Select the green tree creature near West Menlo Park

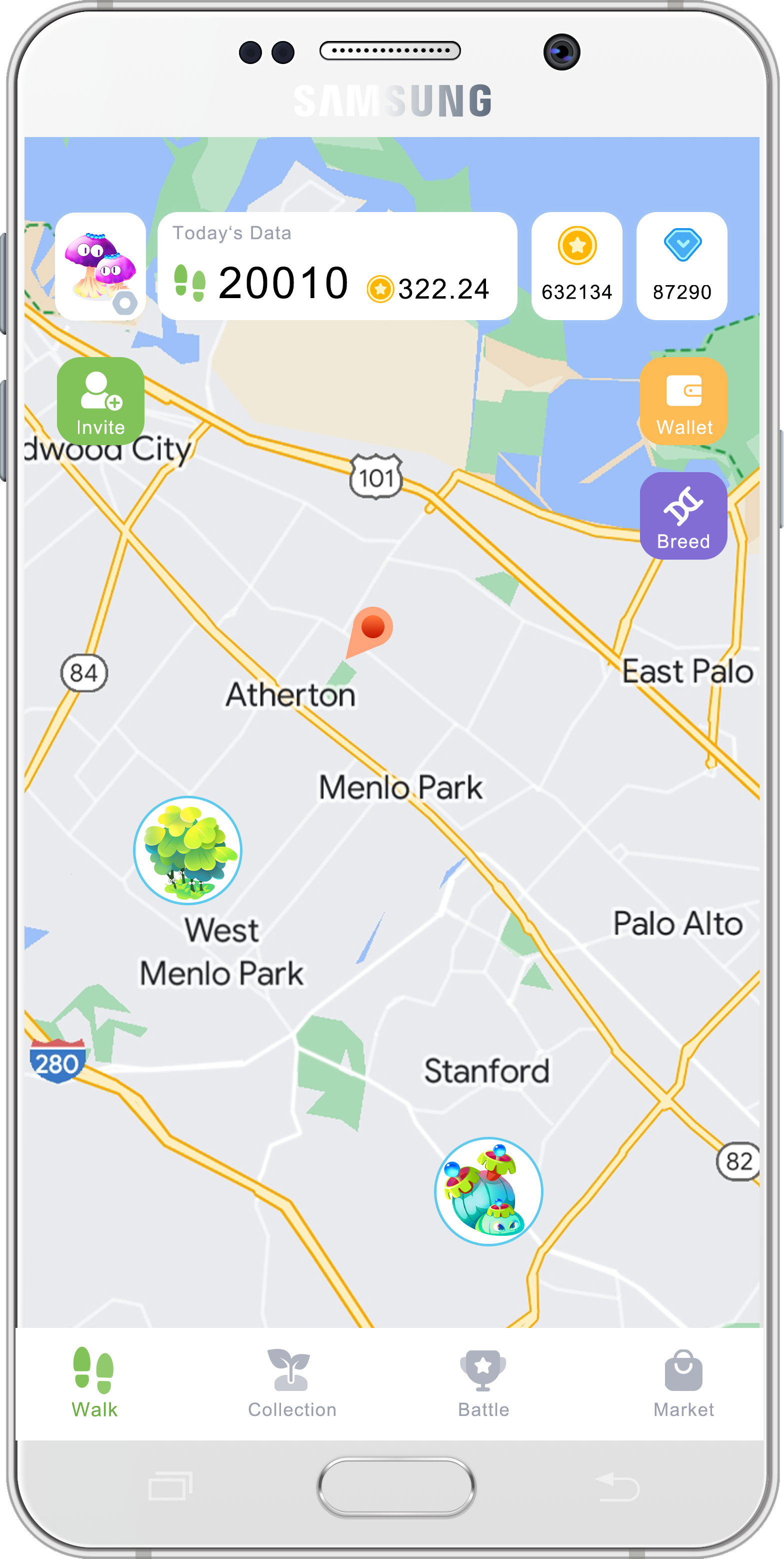tap(187, 850)
